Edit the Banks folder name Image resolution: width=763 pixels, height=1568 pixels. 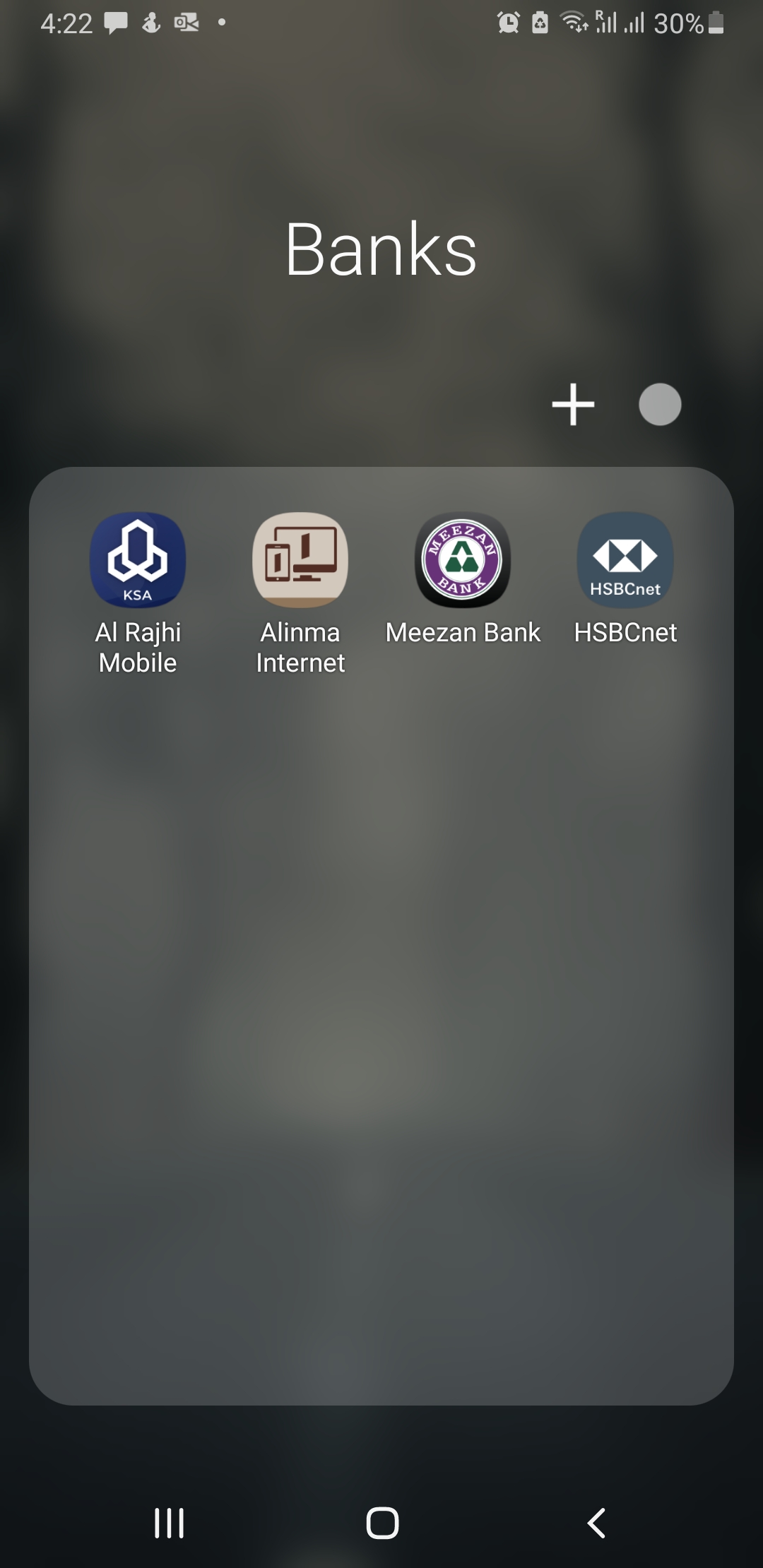coord(381,249)
